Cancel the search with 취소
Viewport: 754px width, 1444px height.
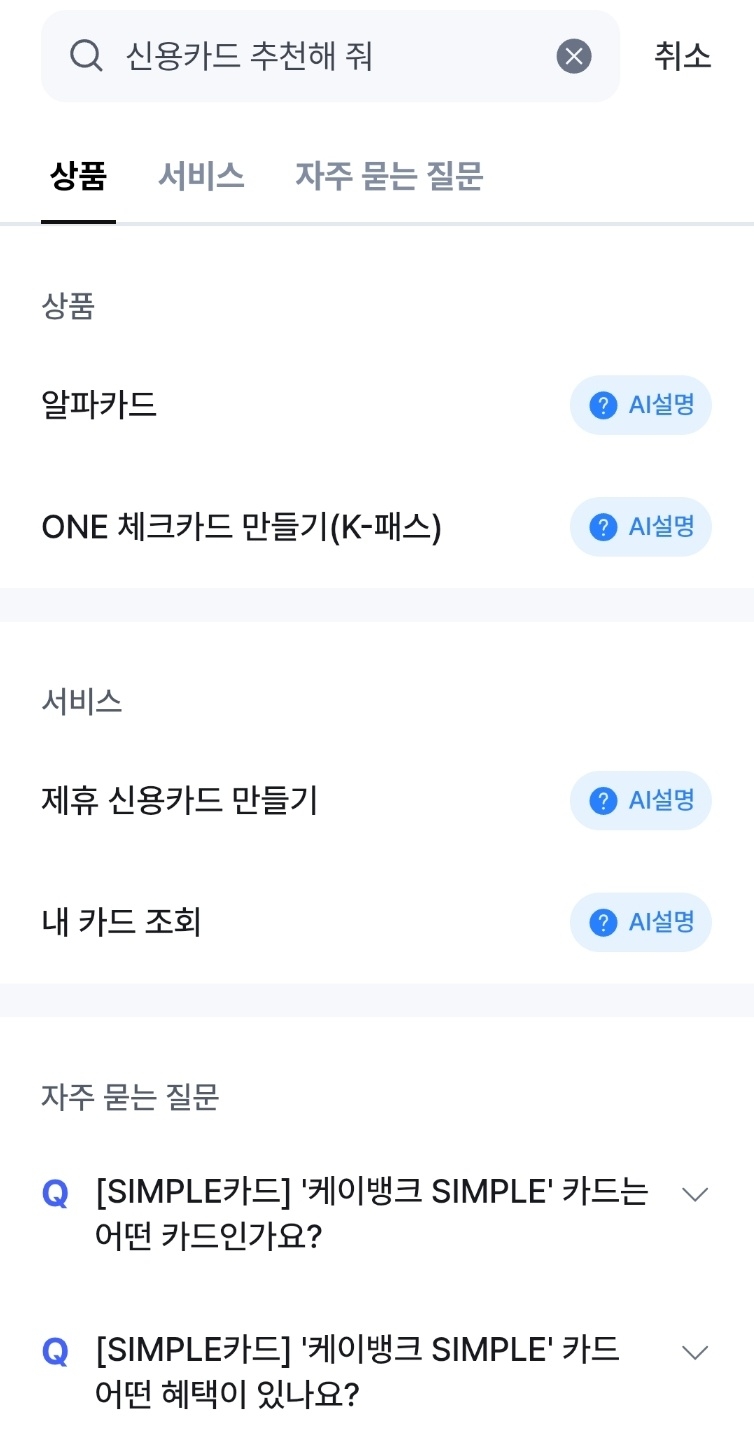[x=683, y=56]
